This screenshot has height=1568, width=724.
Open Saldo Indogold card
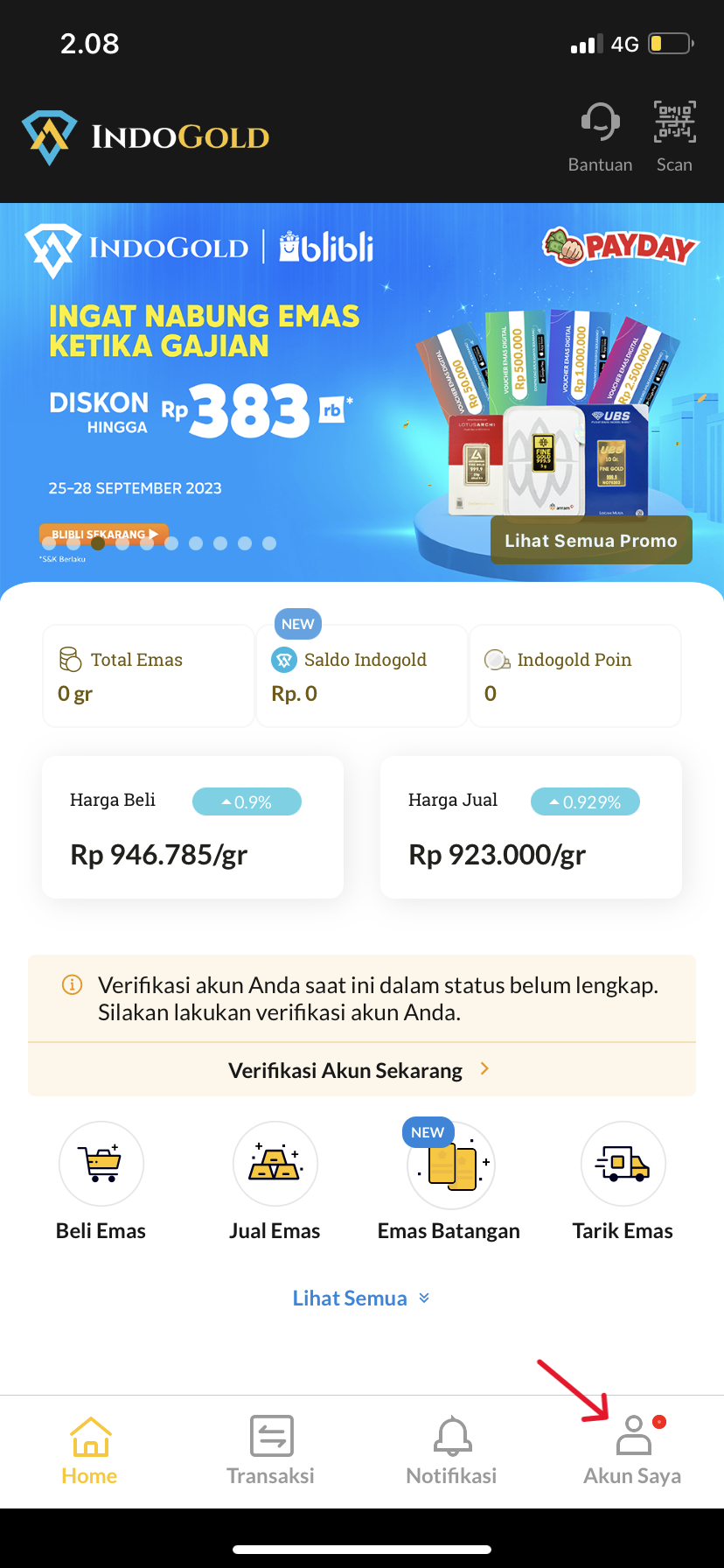tap(362, 675)
